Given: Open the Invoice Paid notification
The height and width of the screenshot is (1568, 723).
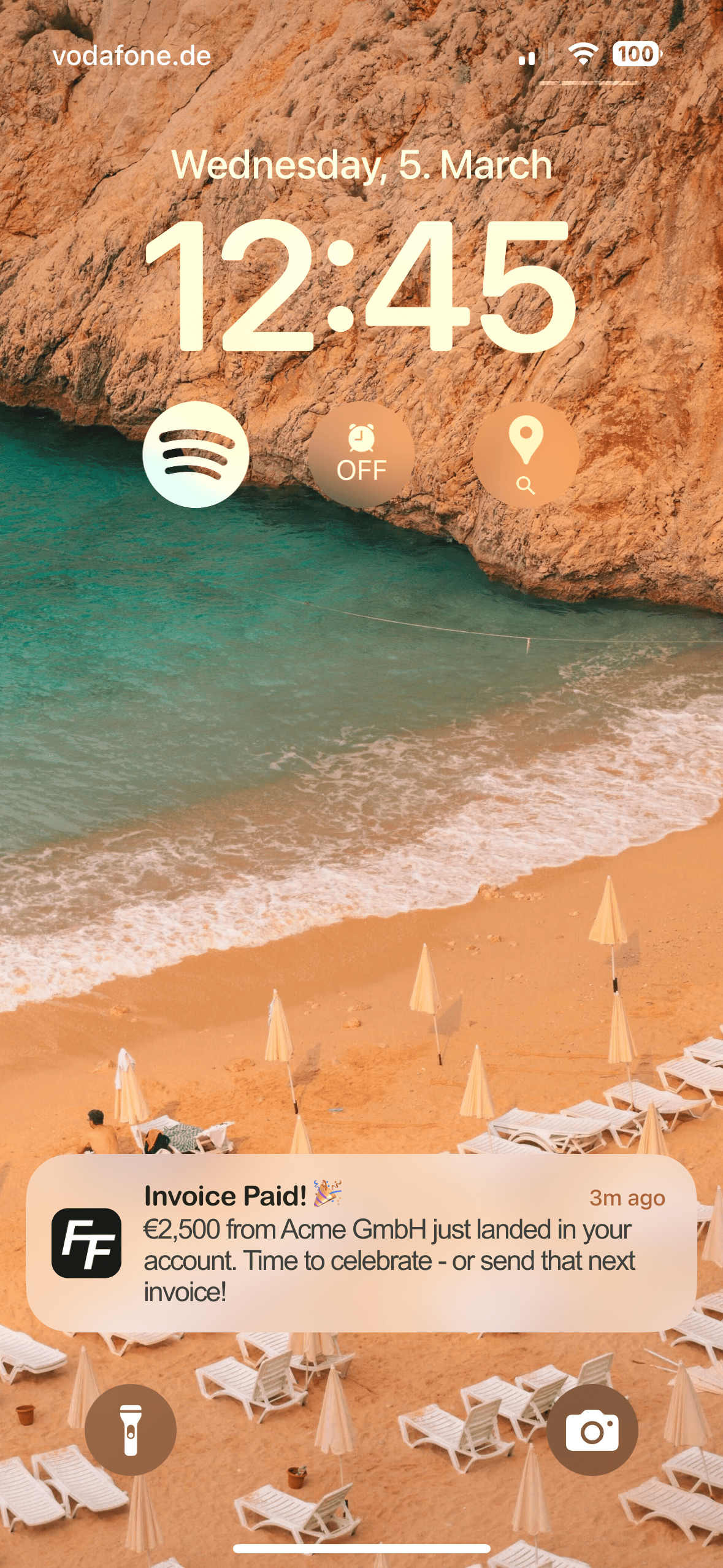Looking at the screenshot, I should click(x=361, y=1243).
